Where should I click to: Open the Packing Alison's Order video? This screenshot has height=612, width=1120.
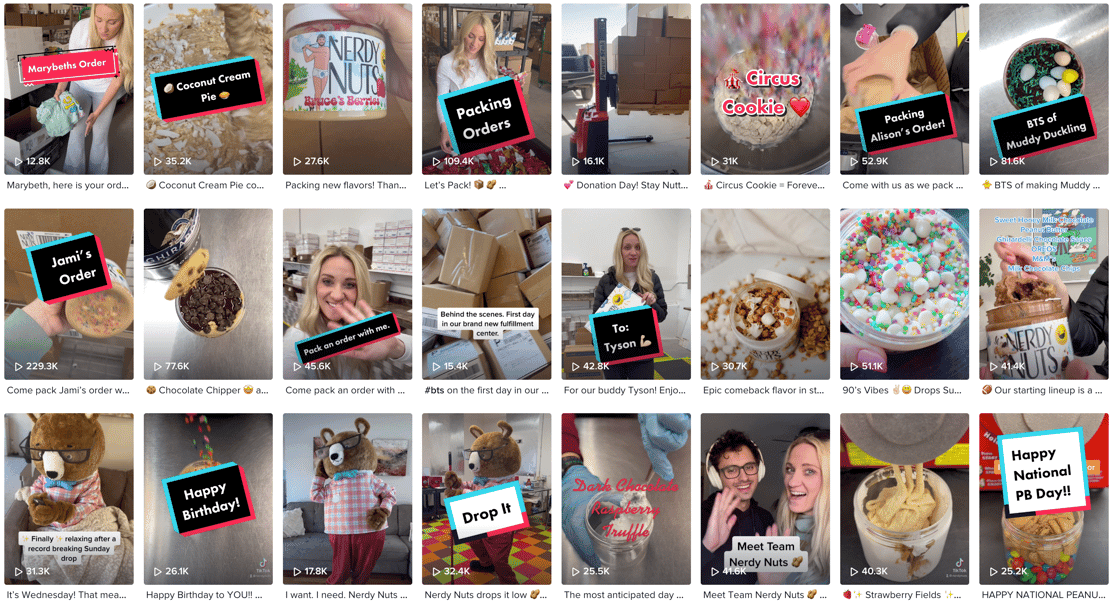tap(904, 89)
